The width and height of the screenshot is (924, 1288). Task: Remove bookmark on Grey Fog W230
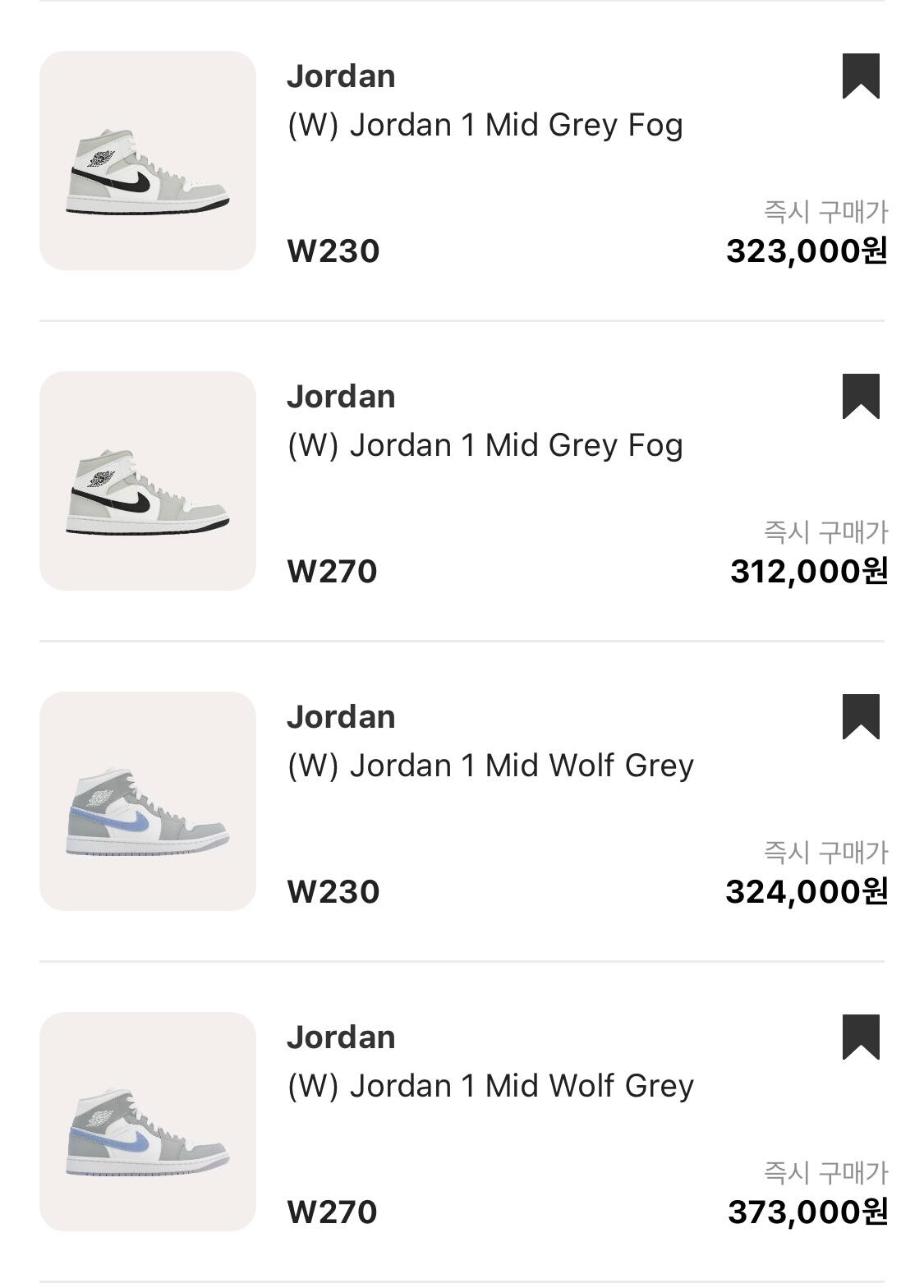coord(861,76)
